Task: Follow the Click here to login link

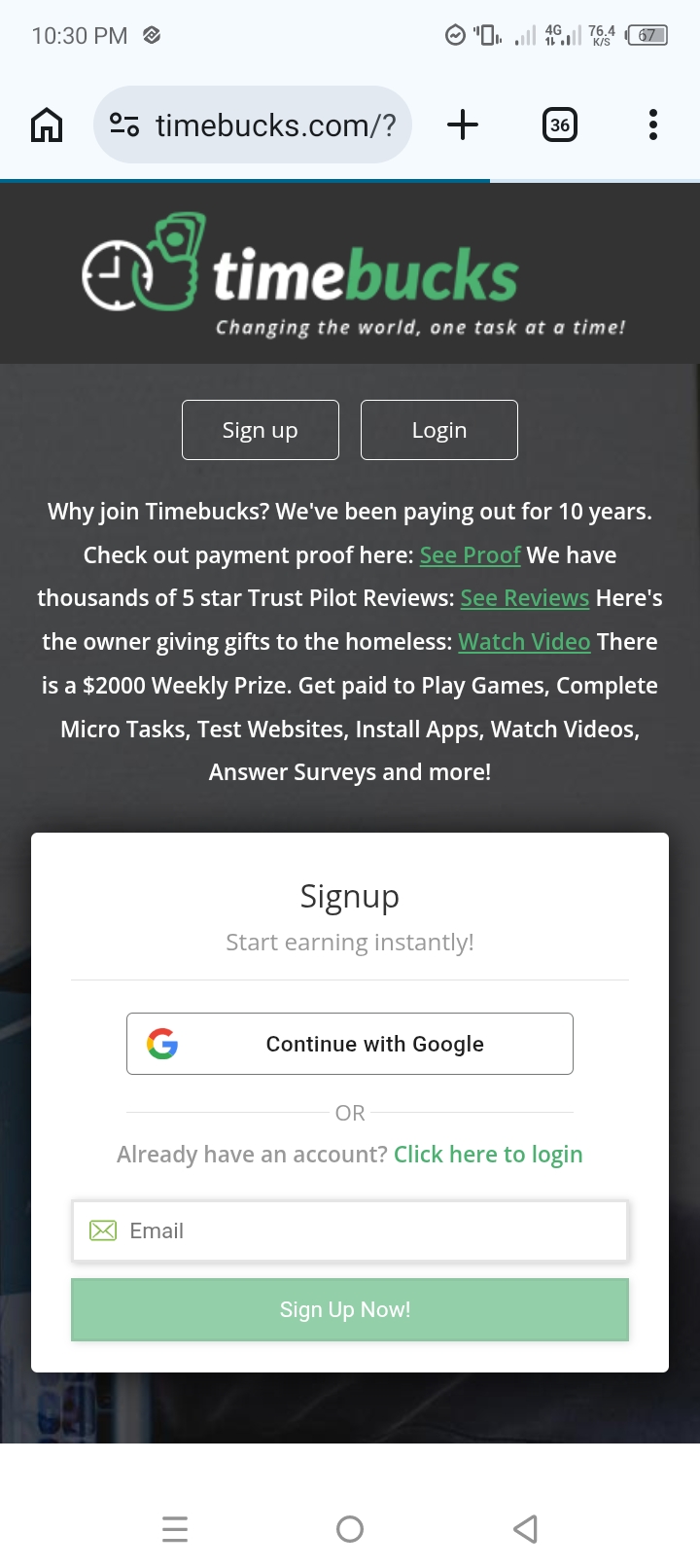Action: pyautogui.click(x=488, y=1155)
